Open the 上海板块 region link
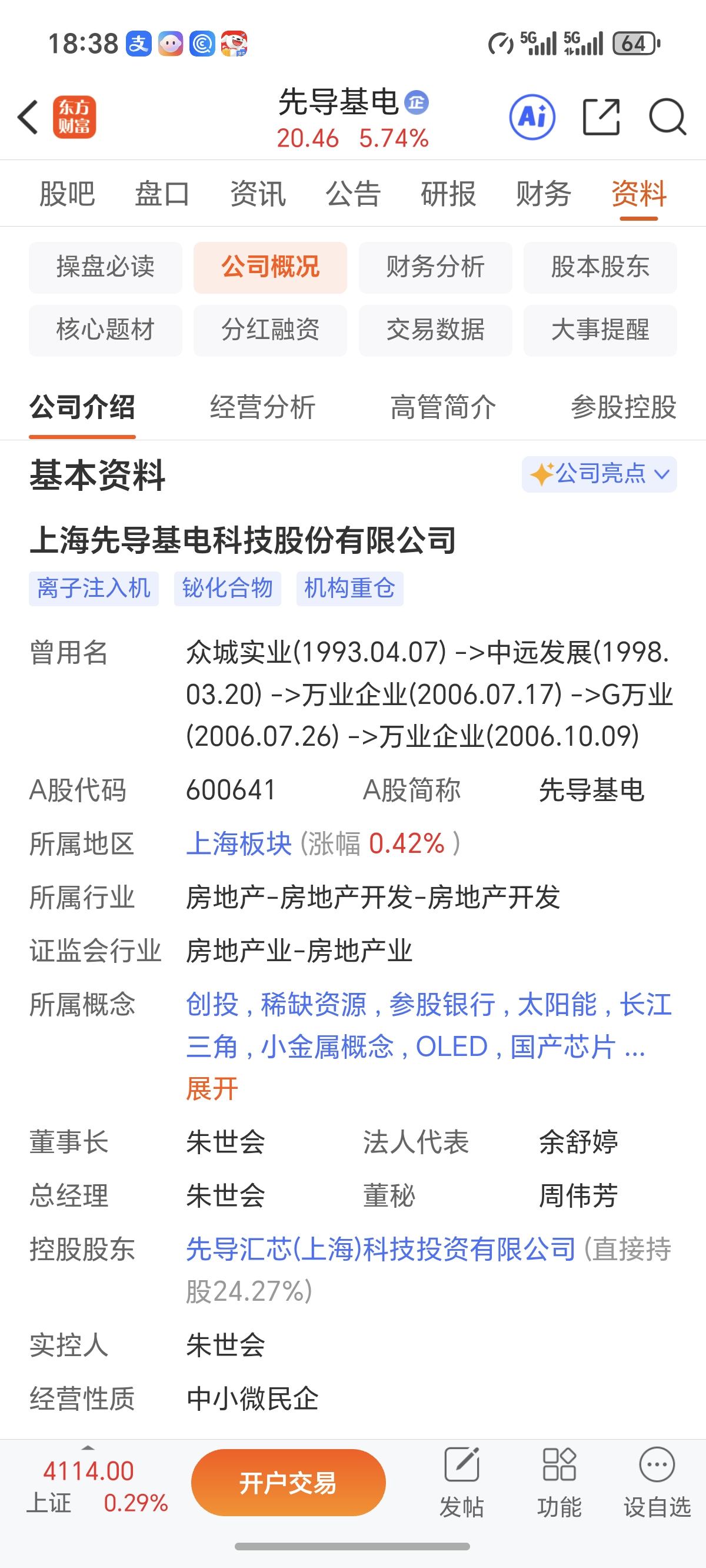The image size is (706, 1568). point(239,843)
